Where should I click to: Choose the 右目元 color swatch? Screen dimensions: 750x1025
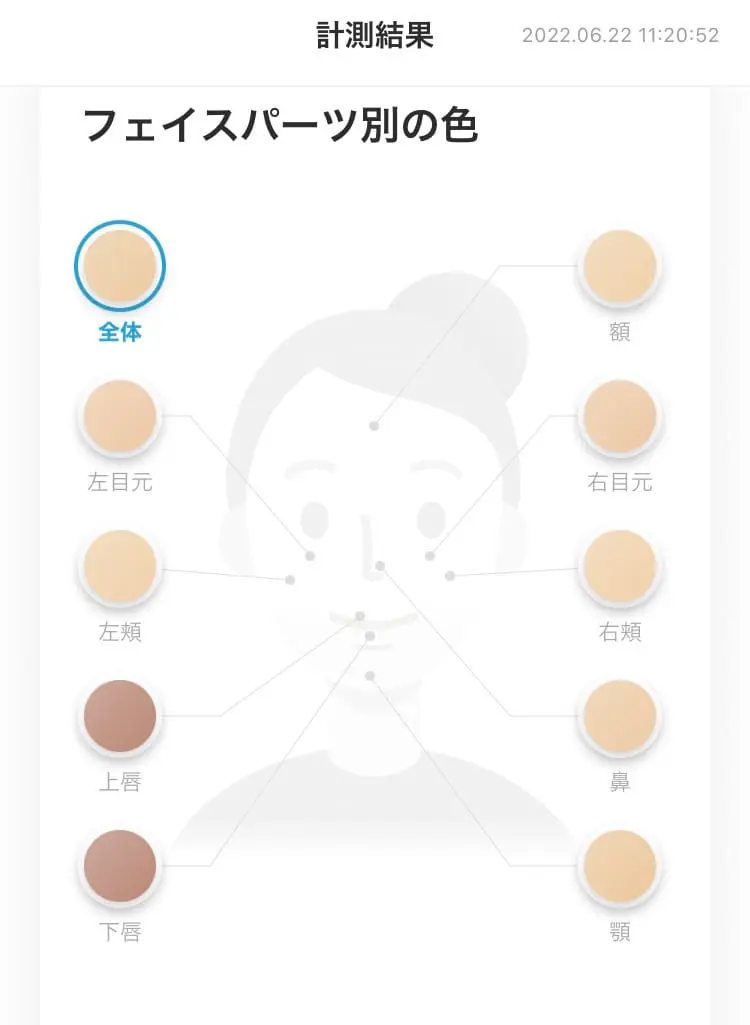click(x=620, y=416)
